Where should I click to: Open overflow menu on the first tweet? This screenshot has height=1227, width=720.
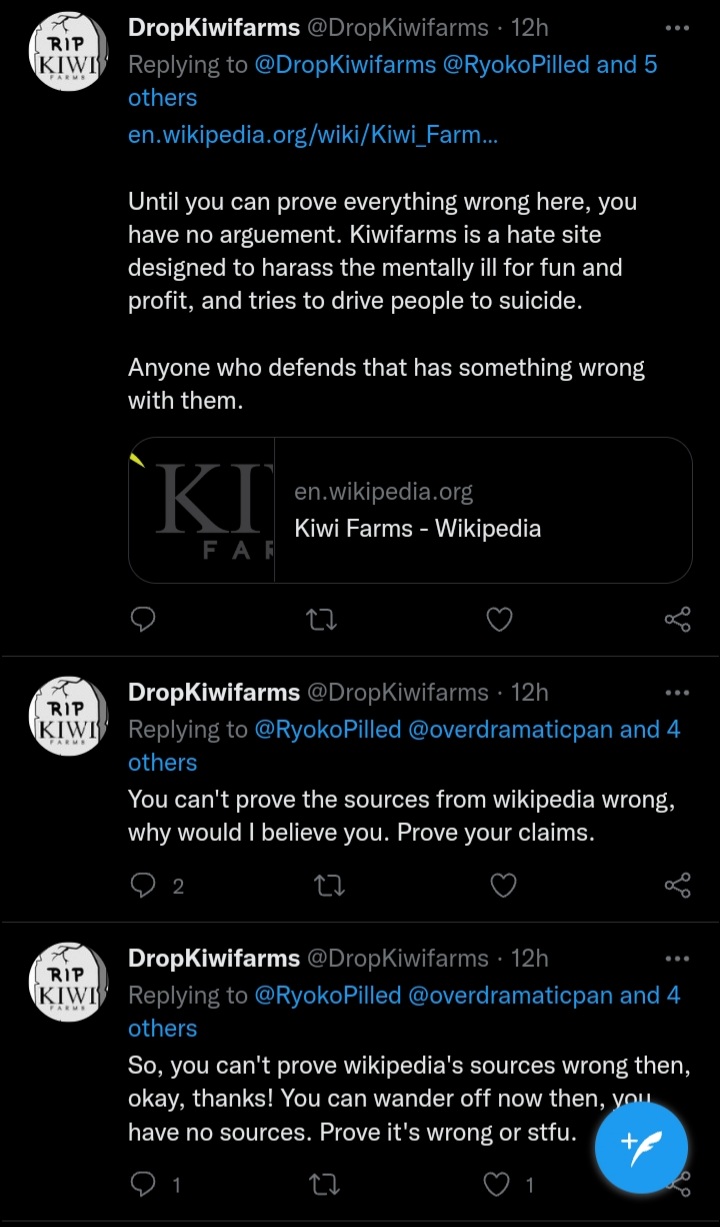click(x=677, y=28)
